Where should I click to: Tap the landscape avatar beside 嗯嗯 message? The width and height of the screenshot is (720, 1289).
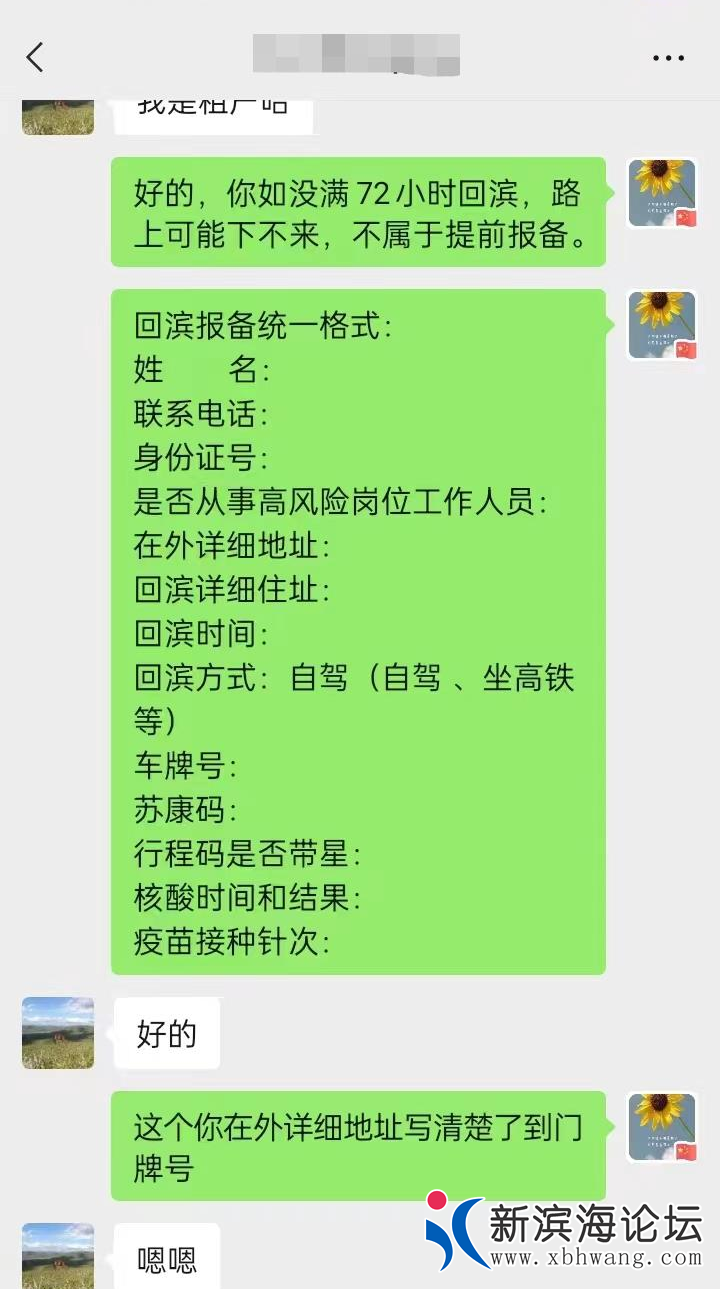click(x=58, y=1256)
